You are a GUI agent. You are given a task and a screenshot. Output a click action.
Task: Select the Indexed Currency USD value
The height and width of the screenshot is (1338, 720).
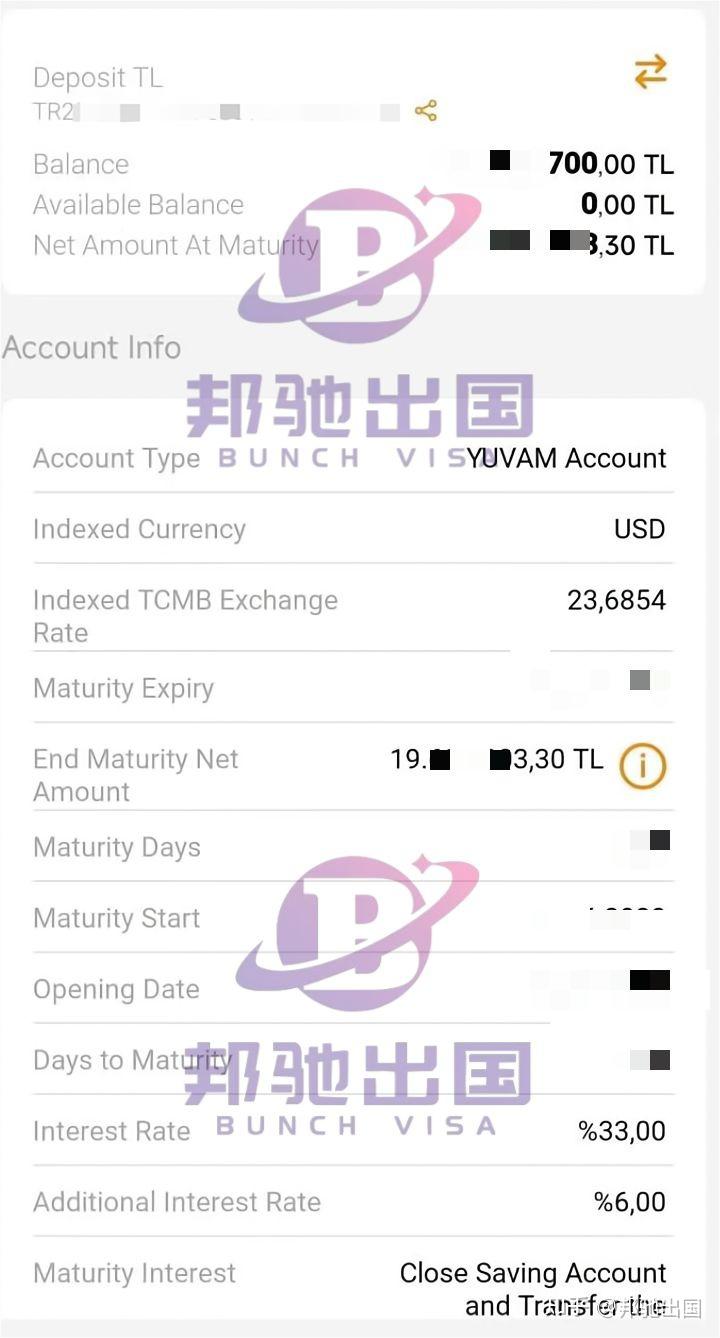pyautogui.click(x=640, y=529)
